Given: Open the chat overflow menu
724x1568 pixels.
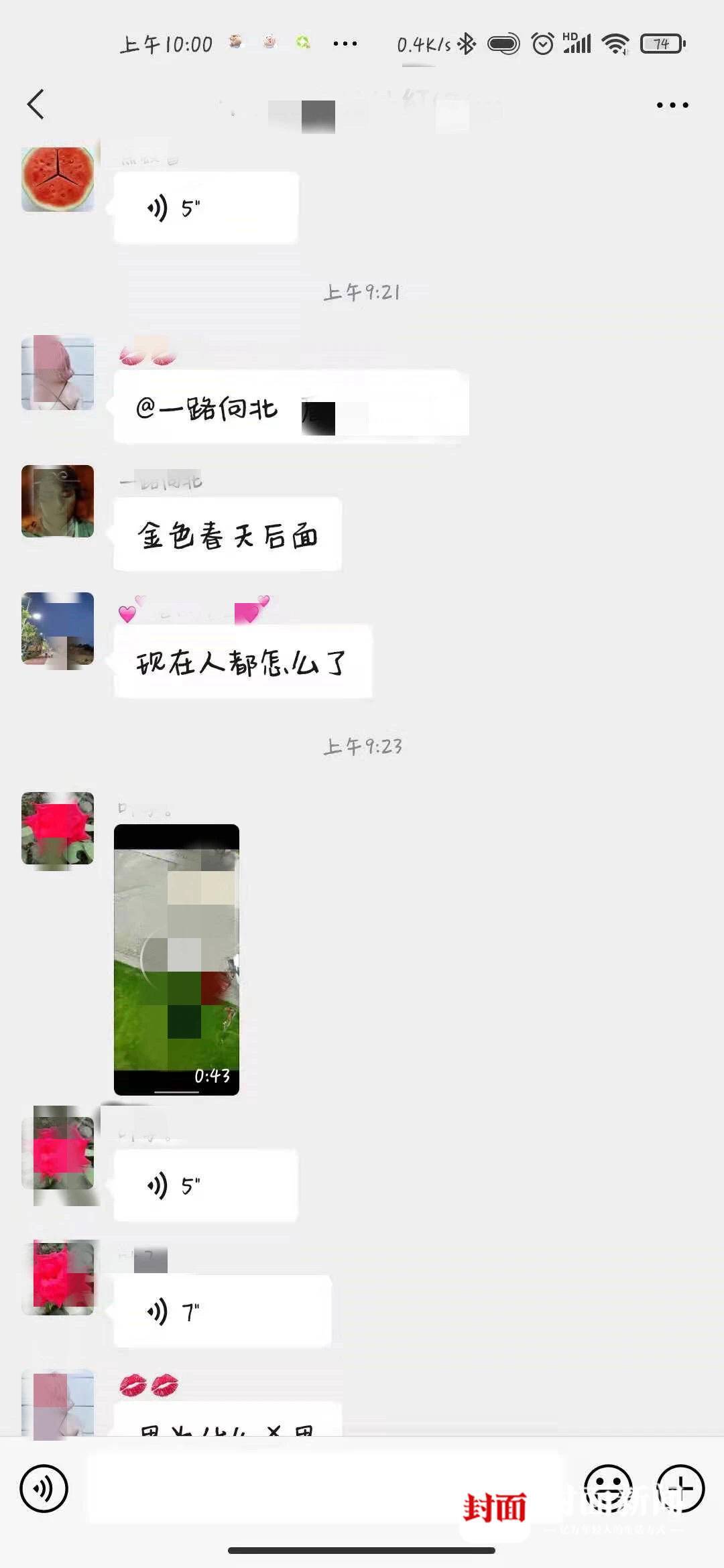Looking at the screenshot, I should point(672,105).
